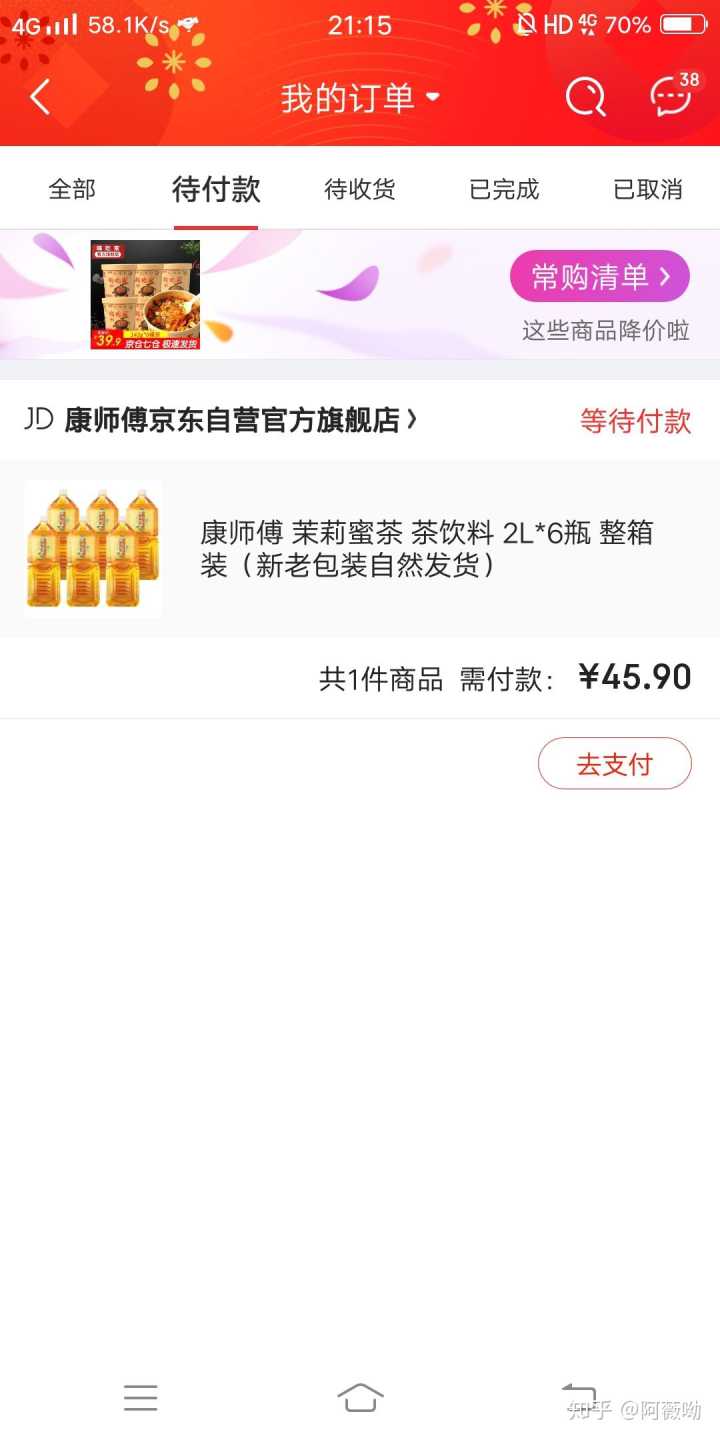Screen dimensions: 720x1440
Task: Open the 常购清单 button
Action: click(x=599, y=277)
